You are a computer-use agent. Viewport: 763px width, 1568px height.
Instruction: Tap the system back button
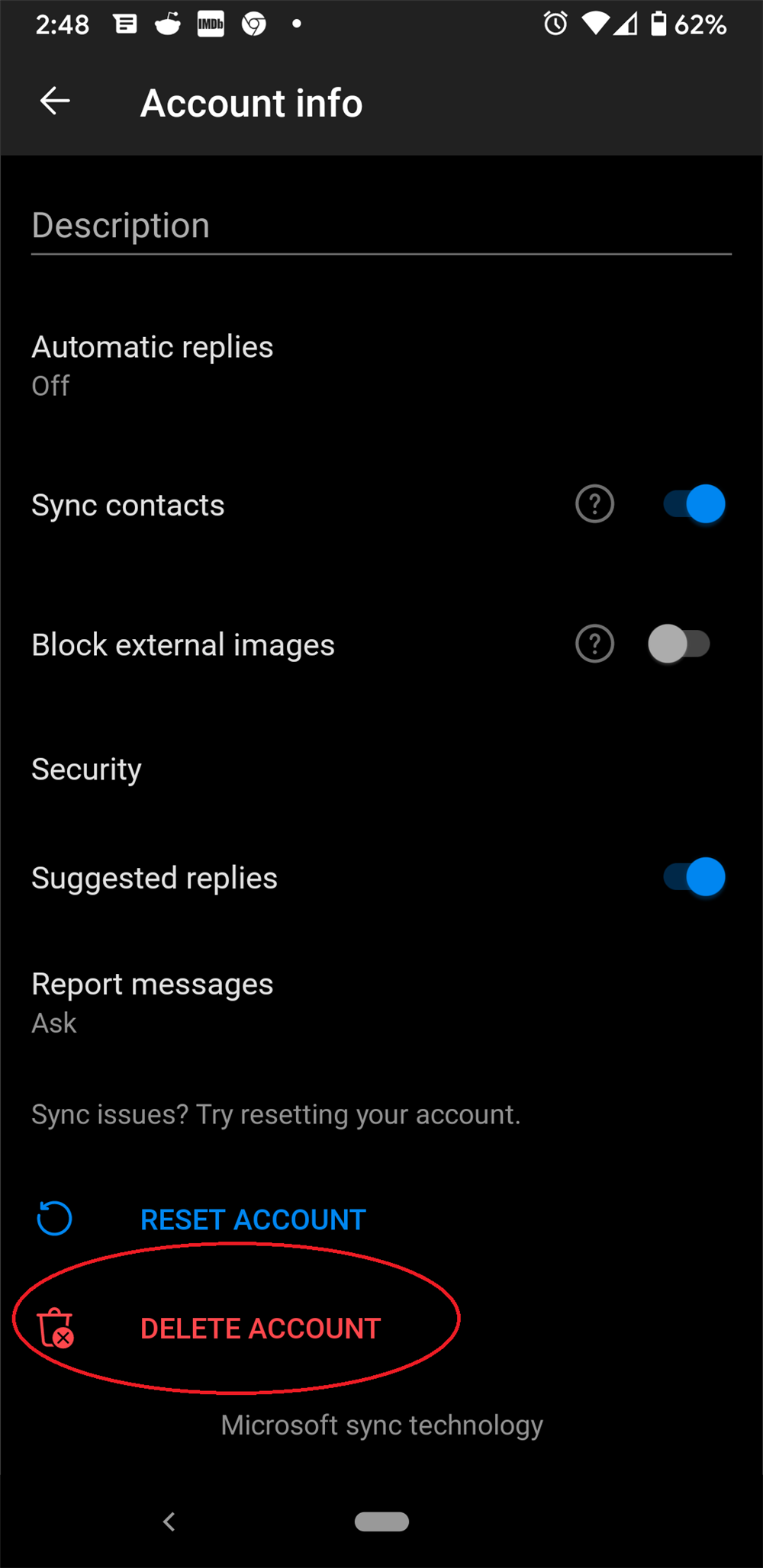coord(169,1521)
